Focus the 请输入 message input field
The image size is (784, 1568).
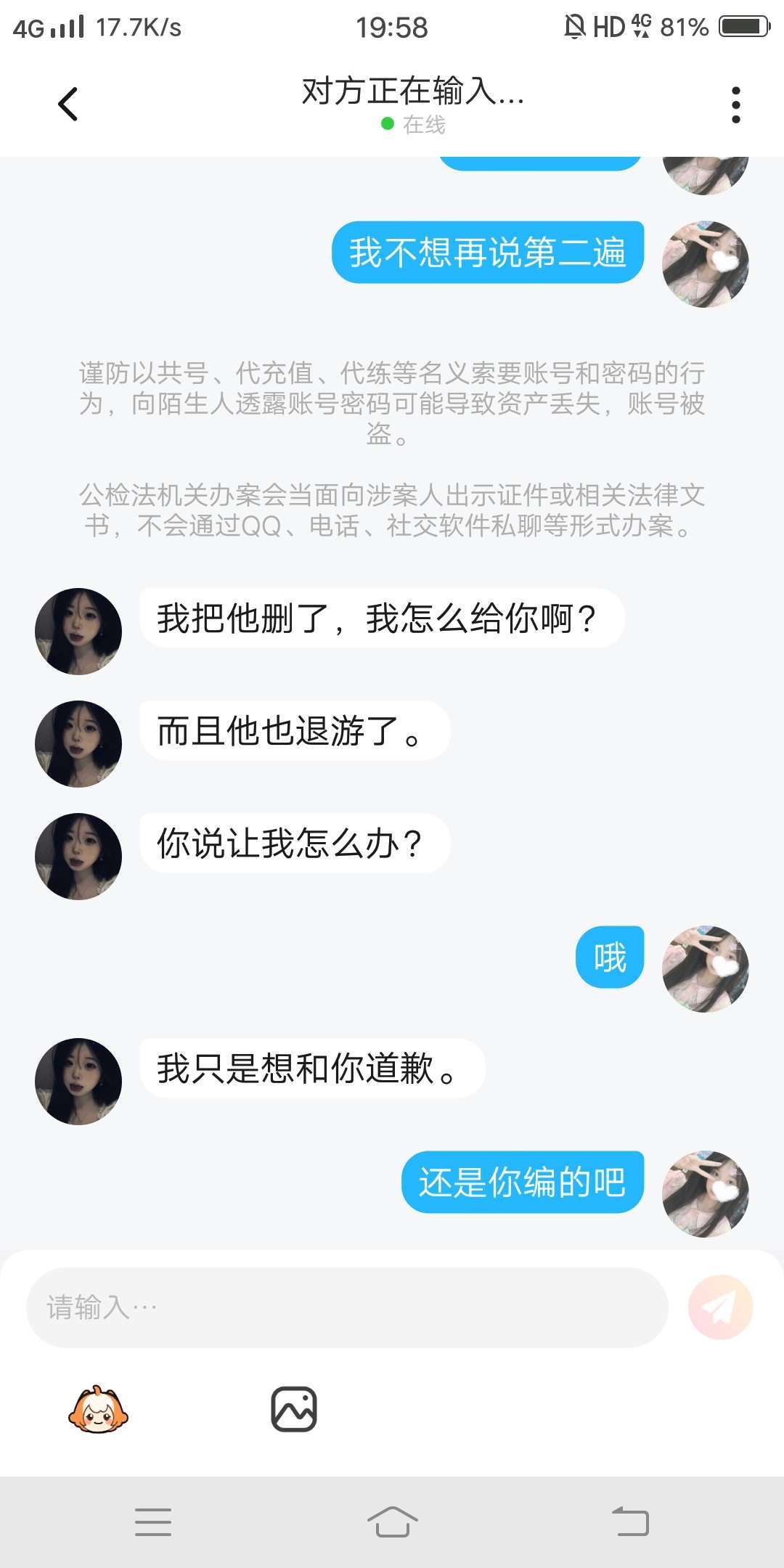click(347, 1307)
